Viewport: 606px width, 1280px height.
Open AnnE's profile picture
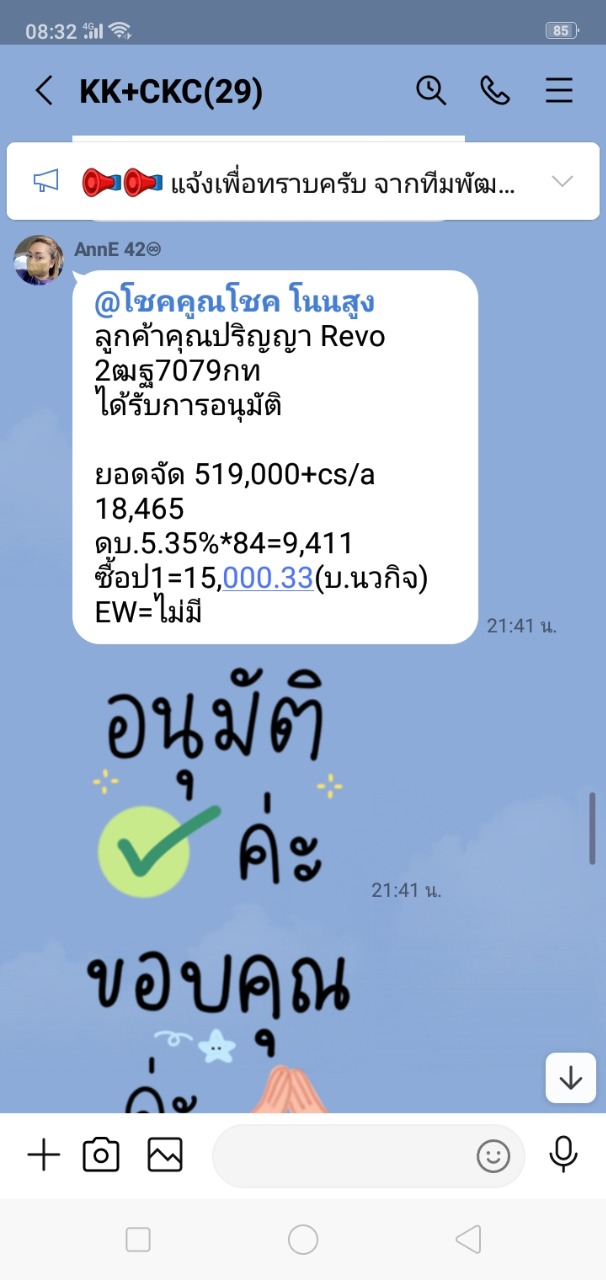pyautogui.click(x=39, y=261)
